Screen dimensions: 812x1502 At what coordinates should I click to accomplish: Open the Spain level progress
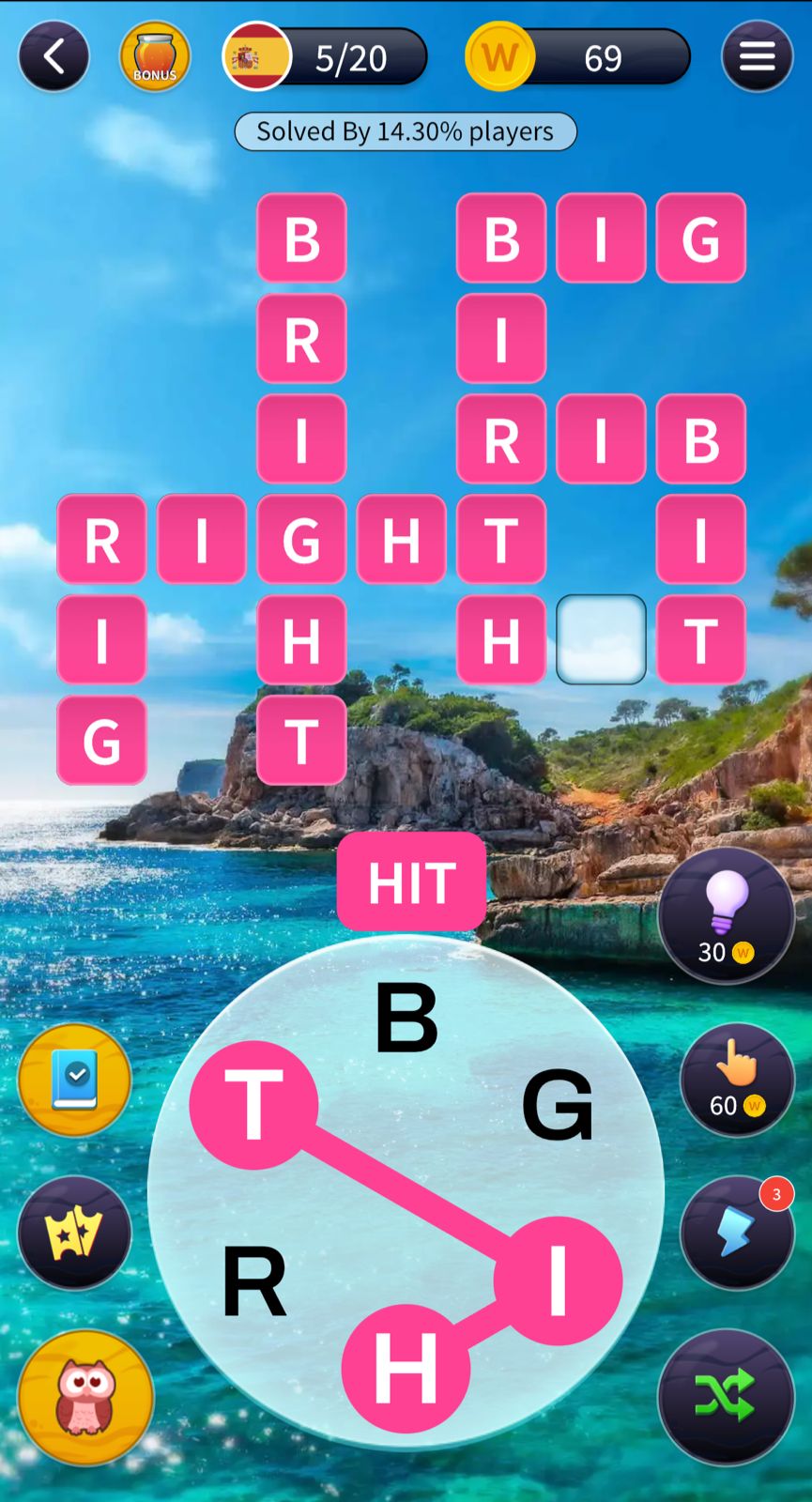click(x=324, y=57)
